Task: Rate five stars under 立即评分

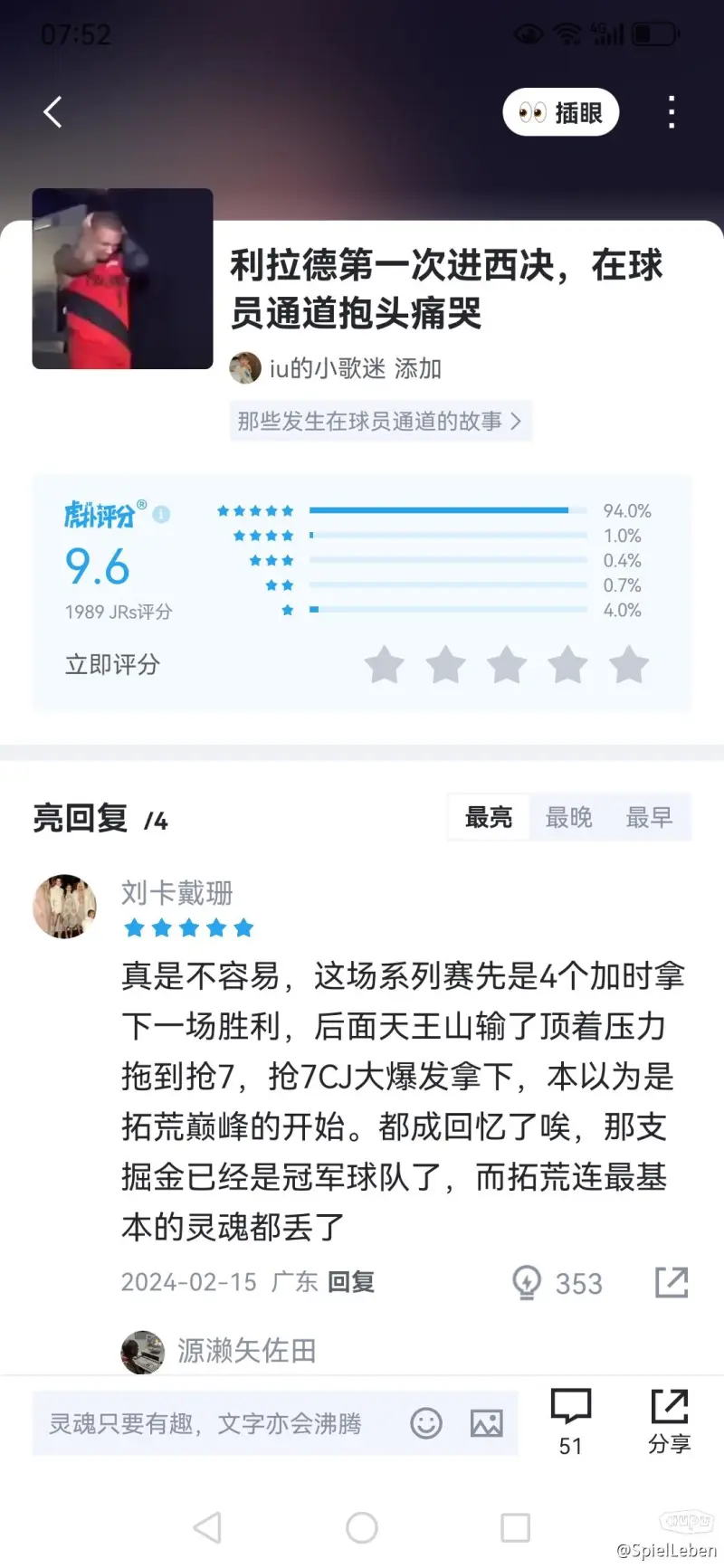Action: (x=629, y=665)
